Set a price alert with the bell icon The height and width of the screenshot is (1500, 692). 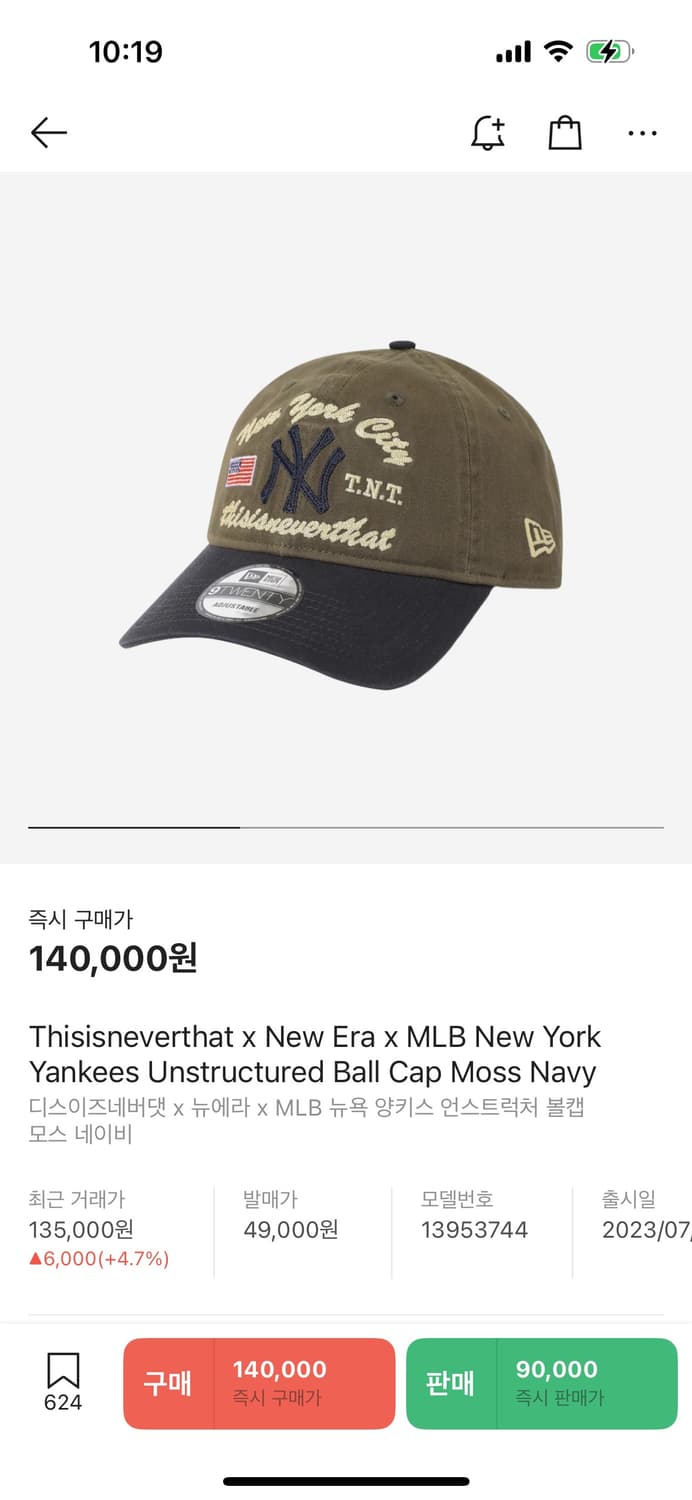[488, 133]
